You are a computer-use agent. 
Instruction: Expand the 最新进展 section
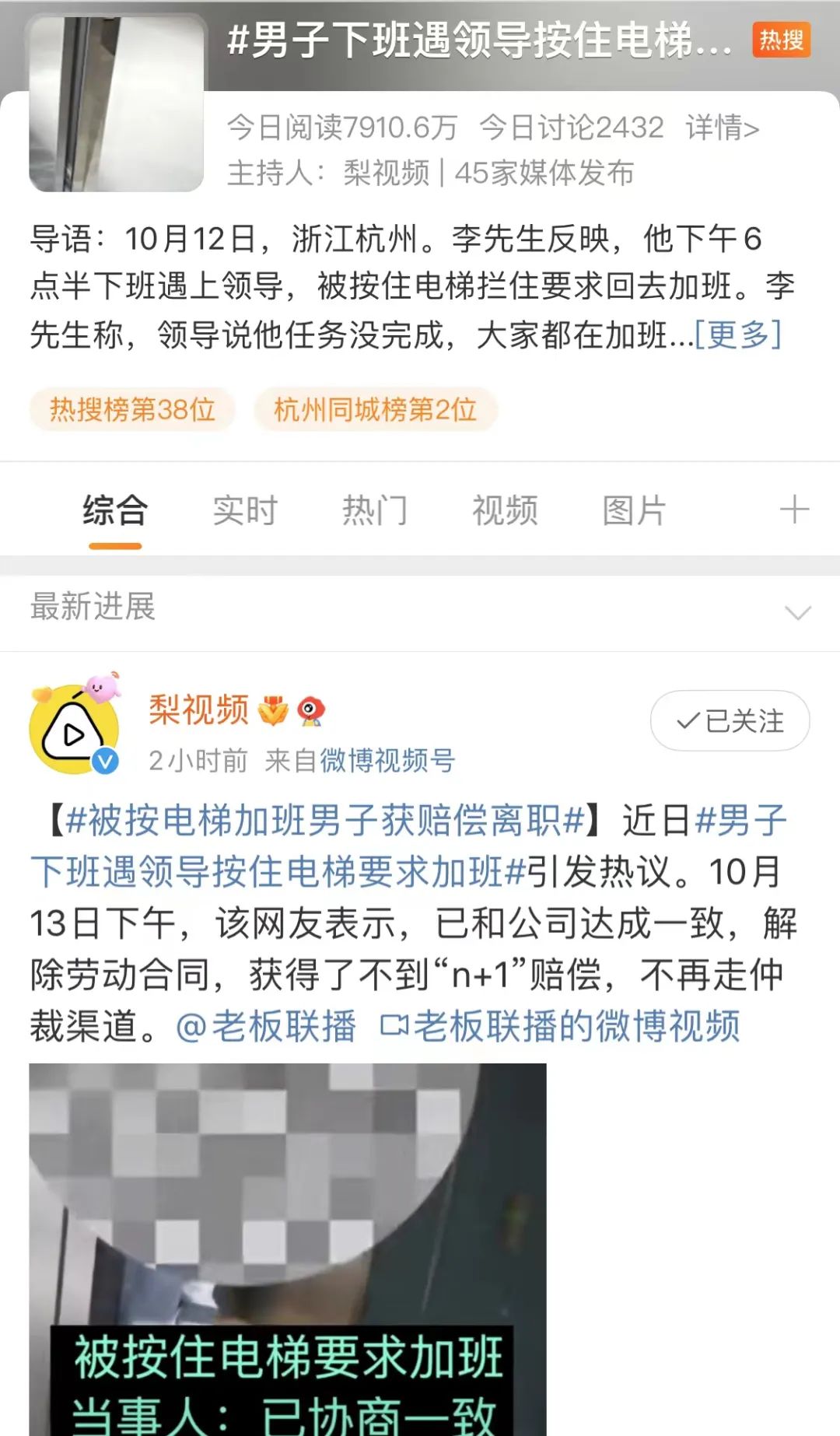[x=797, y=612]
